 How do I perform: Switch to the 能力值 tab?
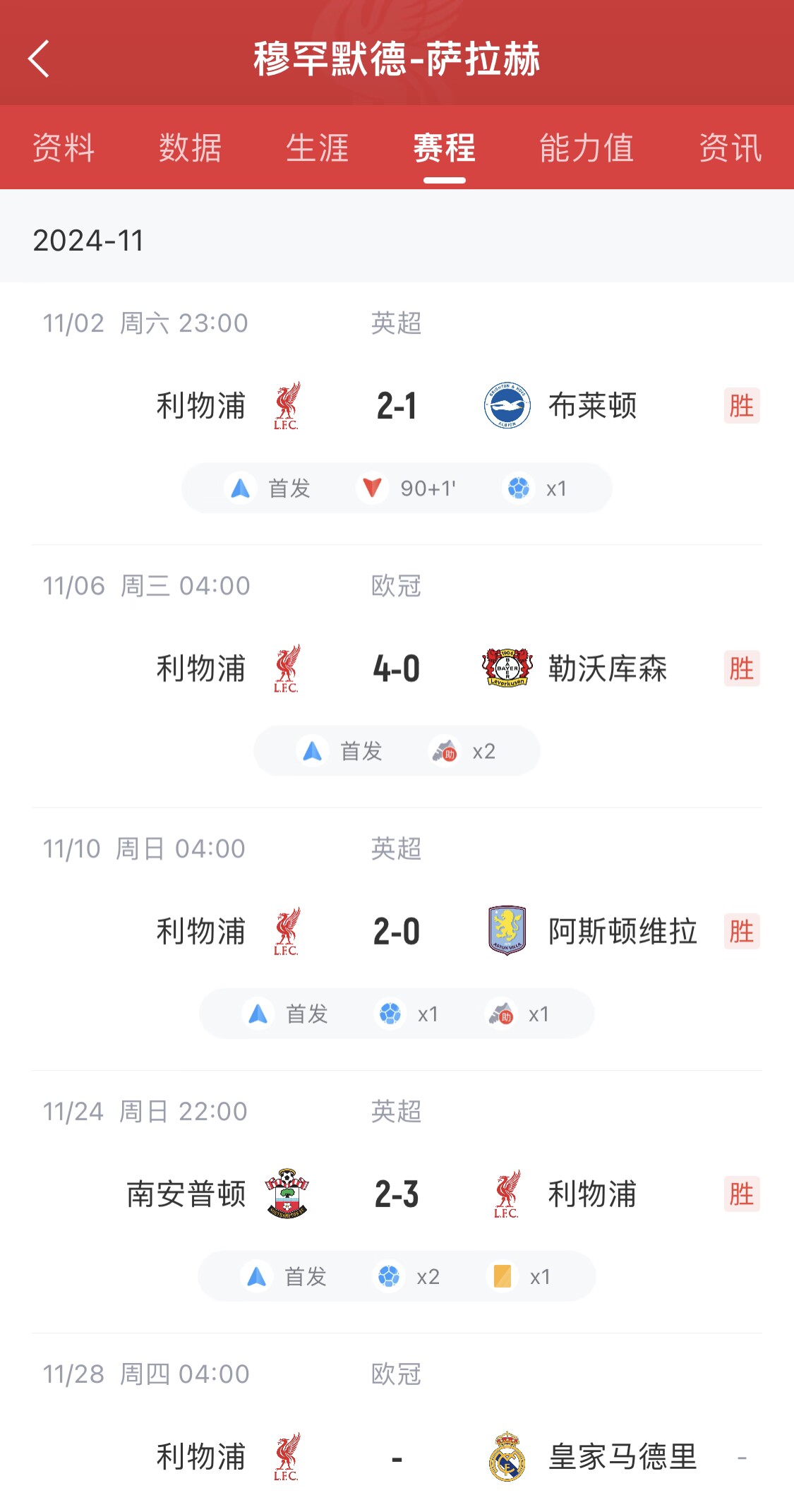coord(586,148)
